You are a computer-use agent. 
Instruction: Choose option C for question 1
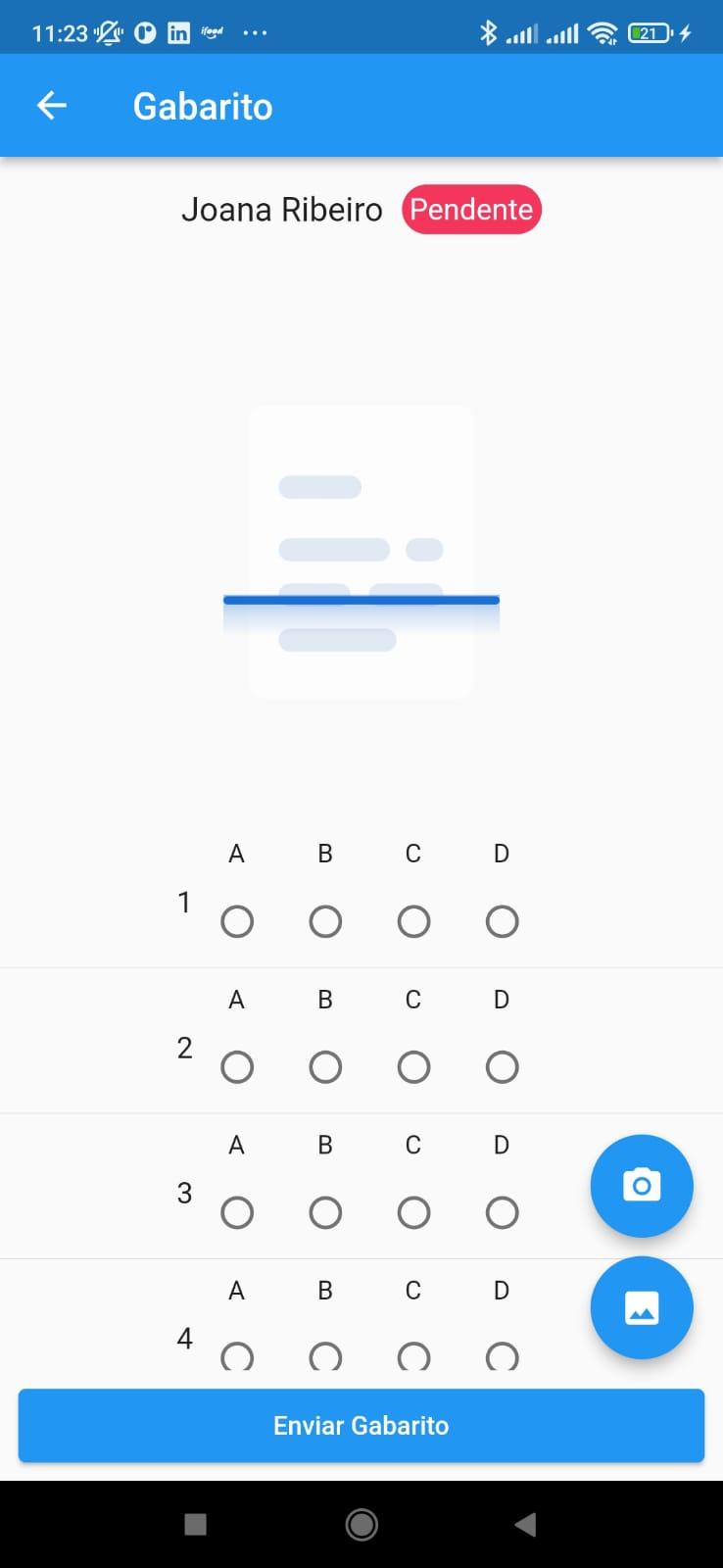coord(413,921)
